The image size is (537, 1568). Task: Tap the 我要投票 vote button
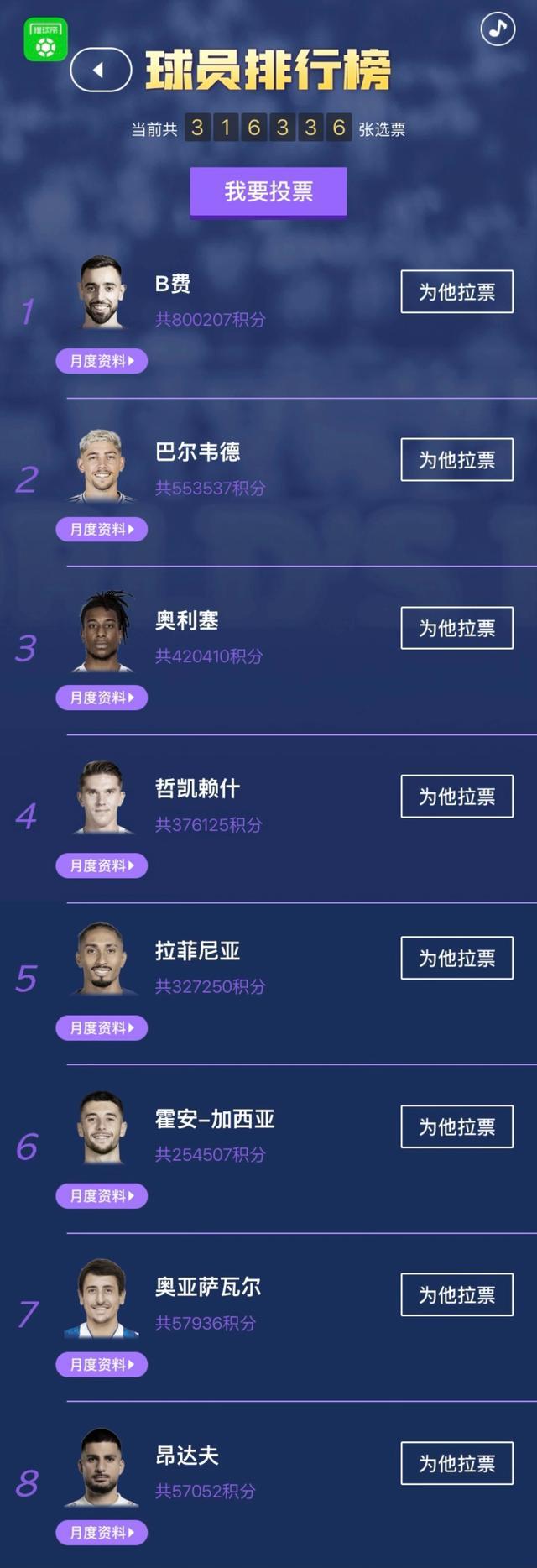click(268, 191)
